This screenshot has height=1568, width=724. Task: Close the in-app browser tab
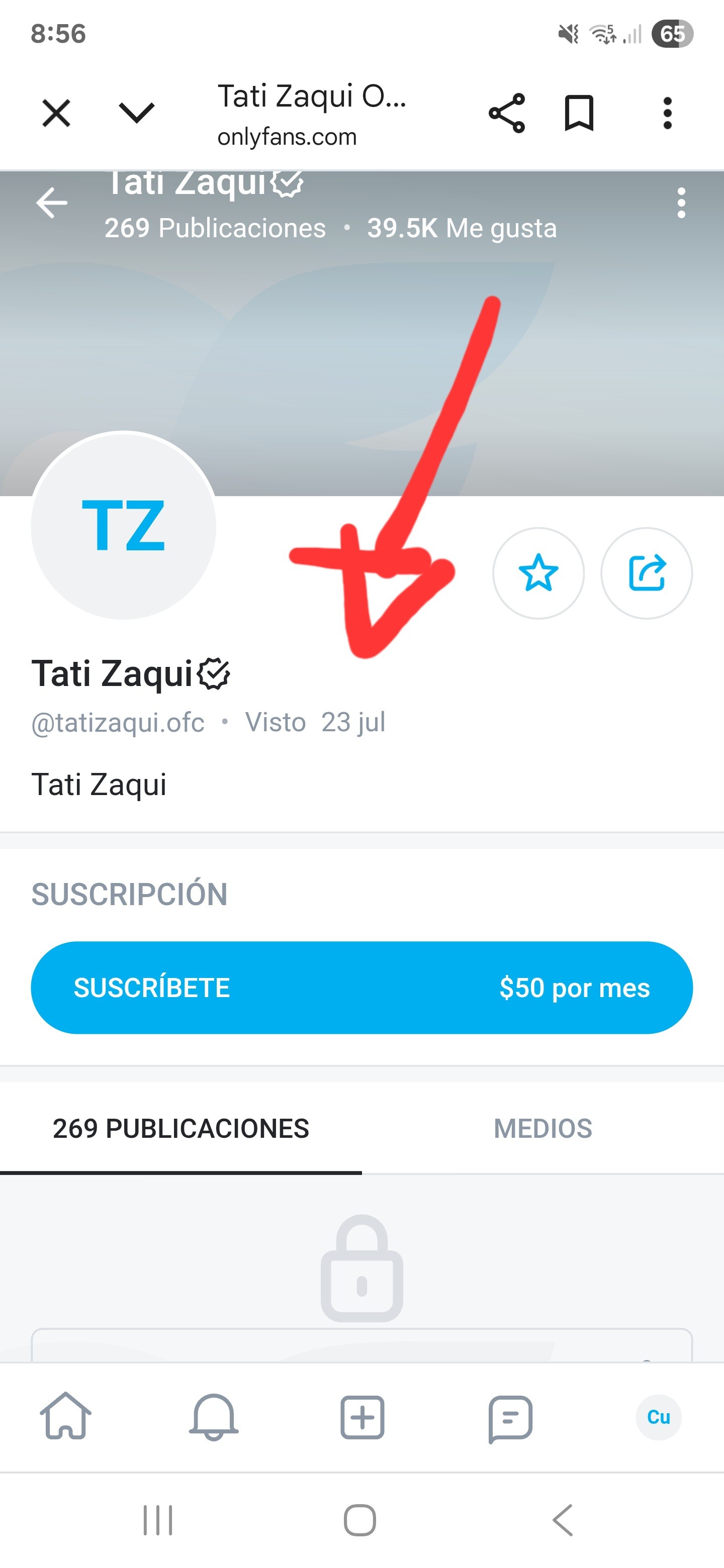(56, 113)
